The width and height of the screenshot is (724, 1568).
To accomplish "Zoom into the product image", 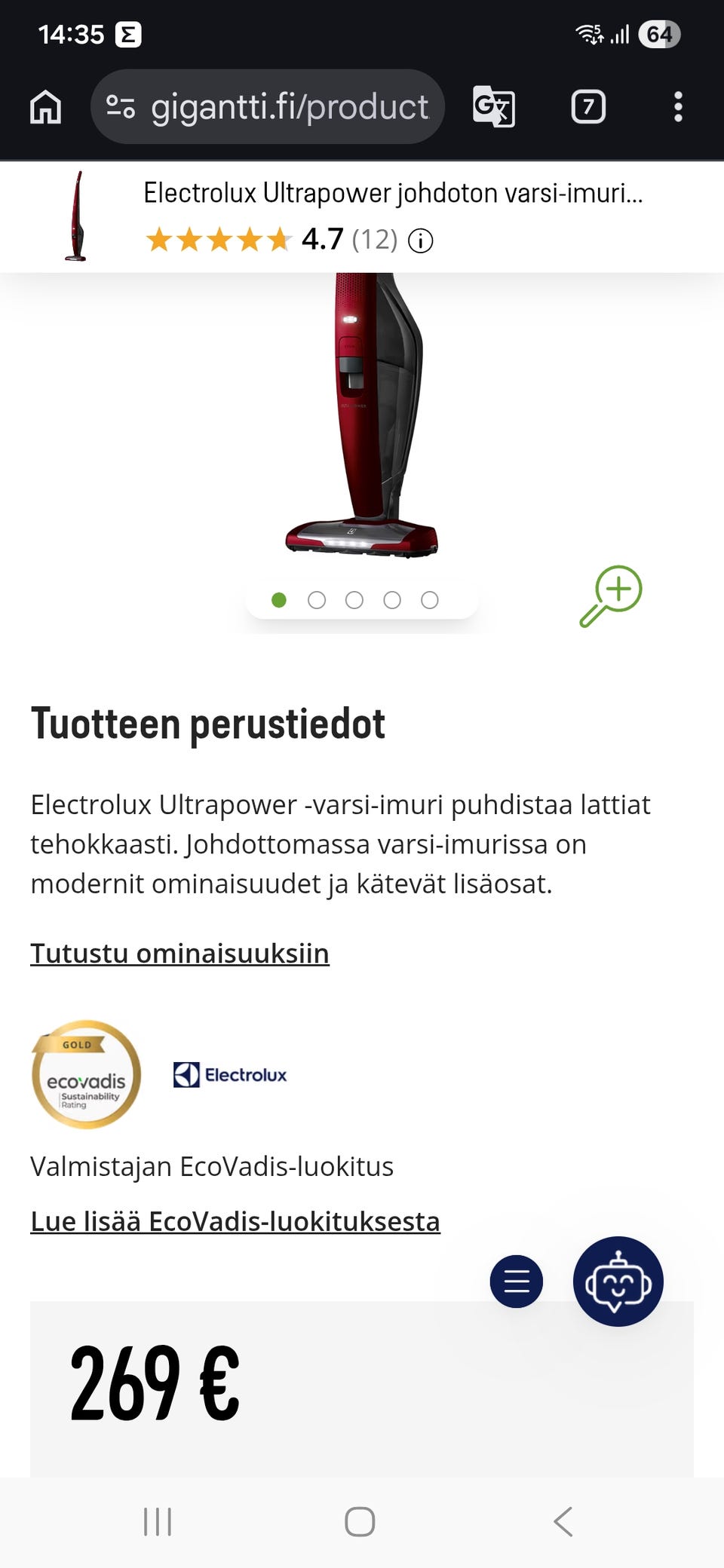I will pos(611,596).
